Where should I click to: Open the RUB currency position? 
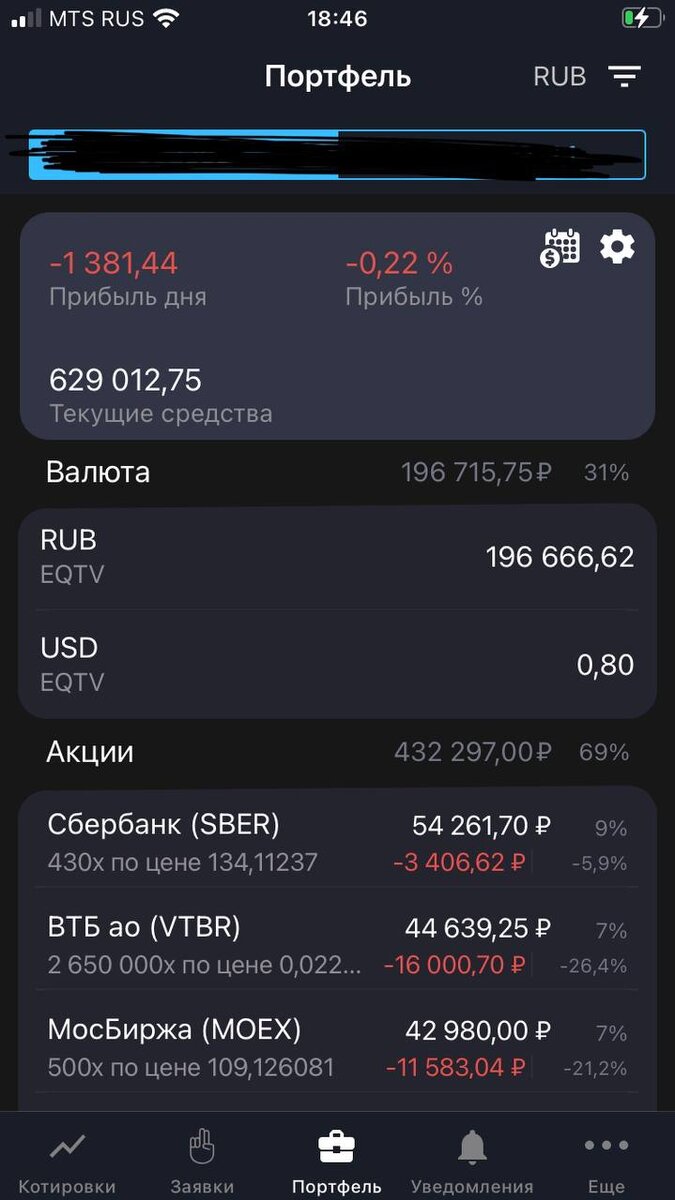[x=337, y=556]
